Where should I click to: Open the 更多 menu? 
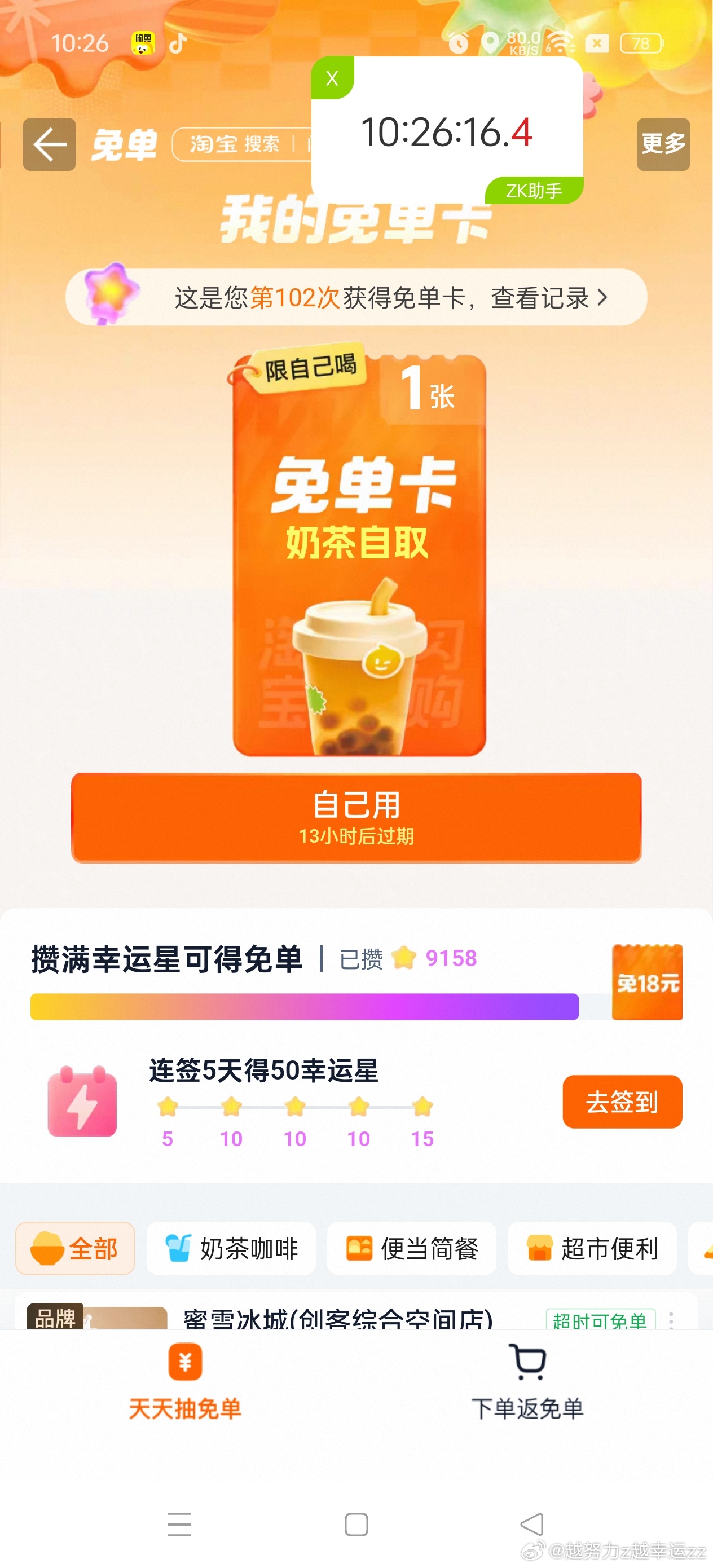662,144
